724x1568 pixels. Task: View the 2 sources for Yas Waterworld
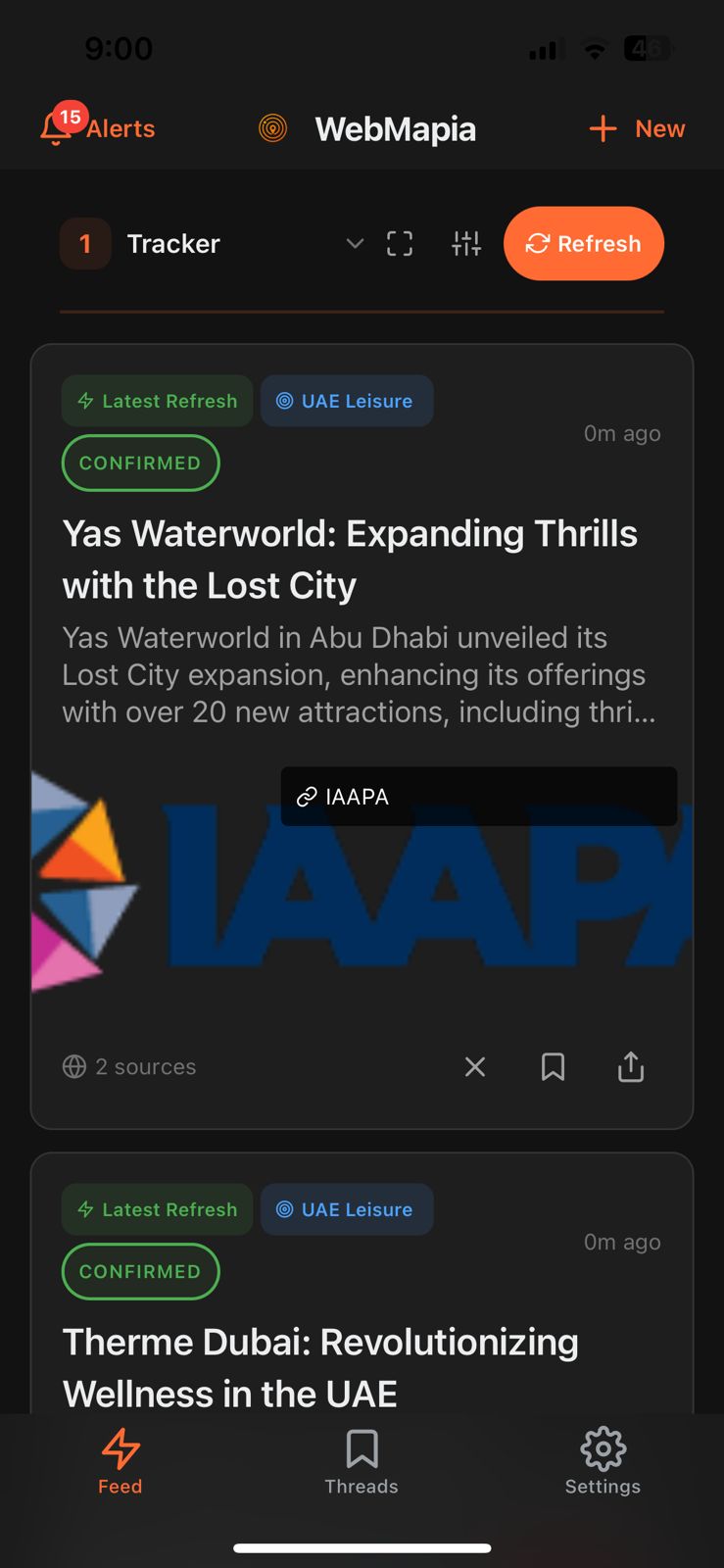pyautogui.click(x=129, y=1066)
